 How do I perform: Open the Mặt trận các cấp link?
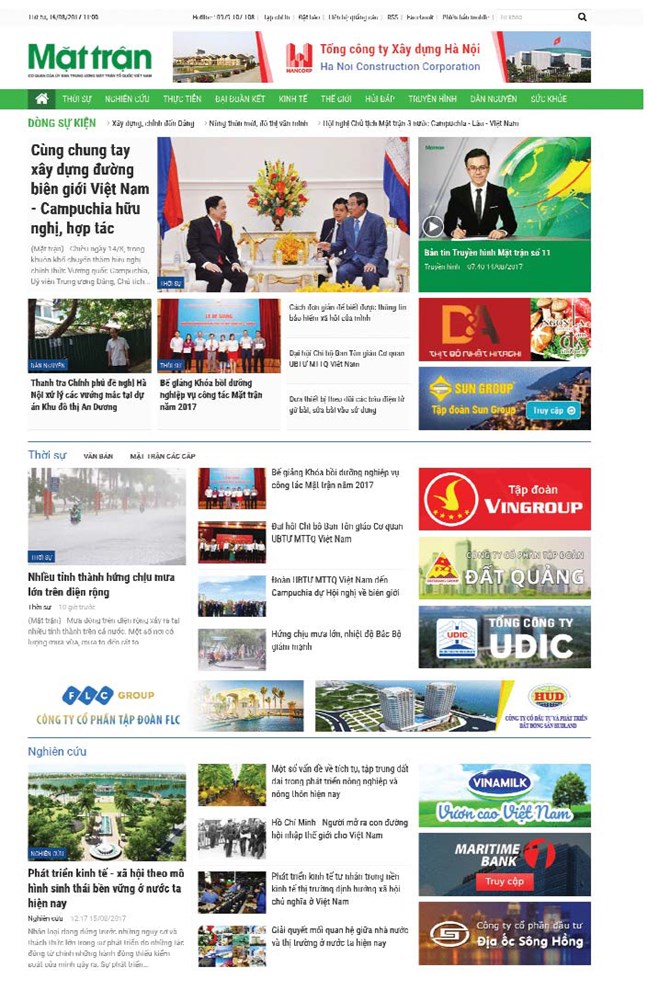(x=162, y=456)
